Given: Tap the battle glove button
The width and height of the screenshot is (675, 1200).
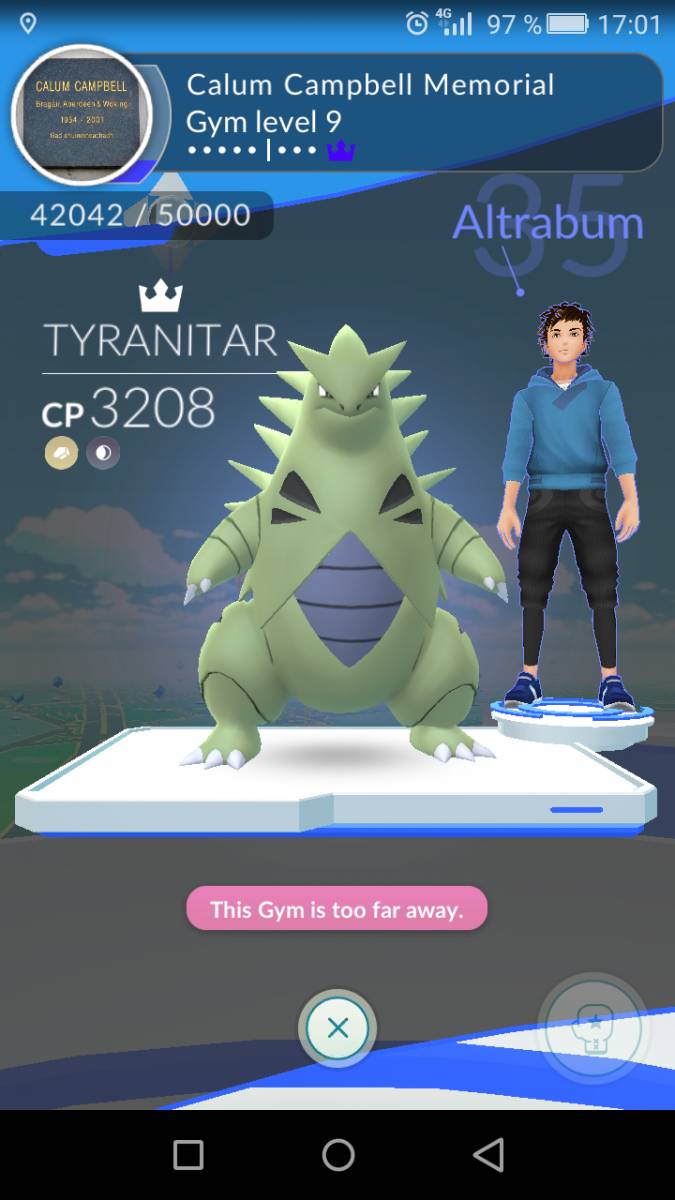Looking at the screenshot, I should pos(594,1028).
